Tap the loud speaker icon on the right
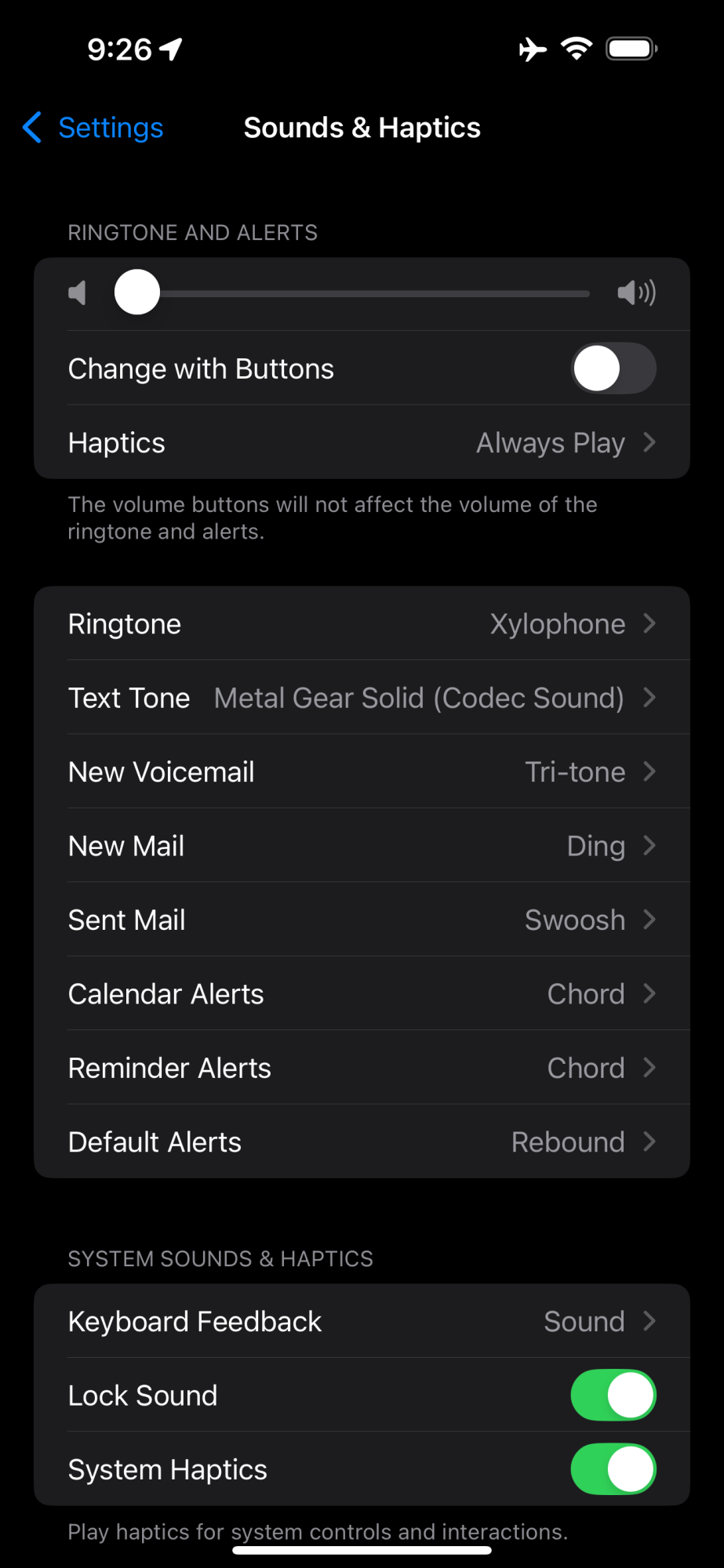The image size is (724, 1568). pos(636,292)
